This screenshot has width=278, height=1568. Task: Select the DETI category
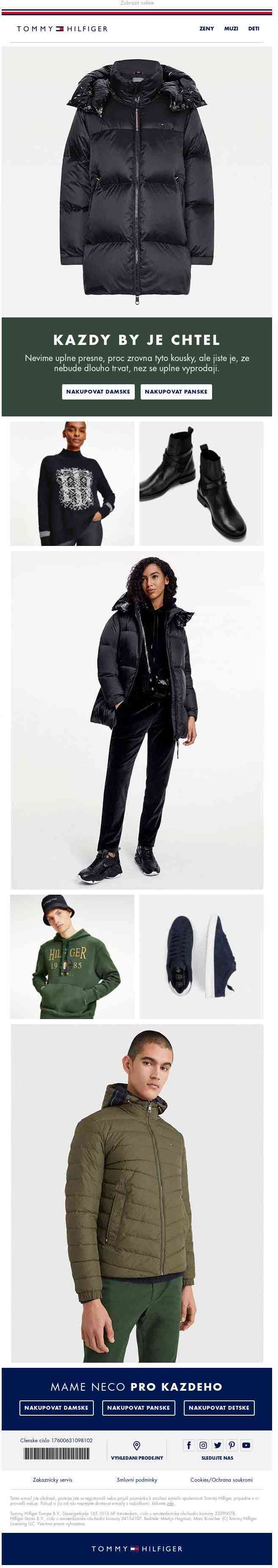[x=253, y=29]
